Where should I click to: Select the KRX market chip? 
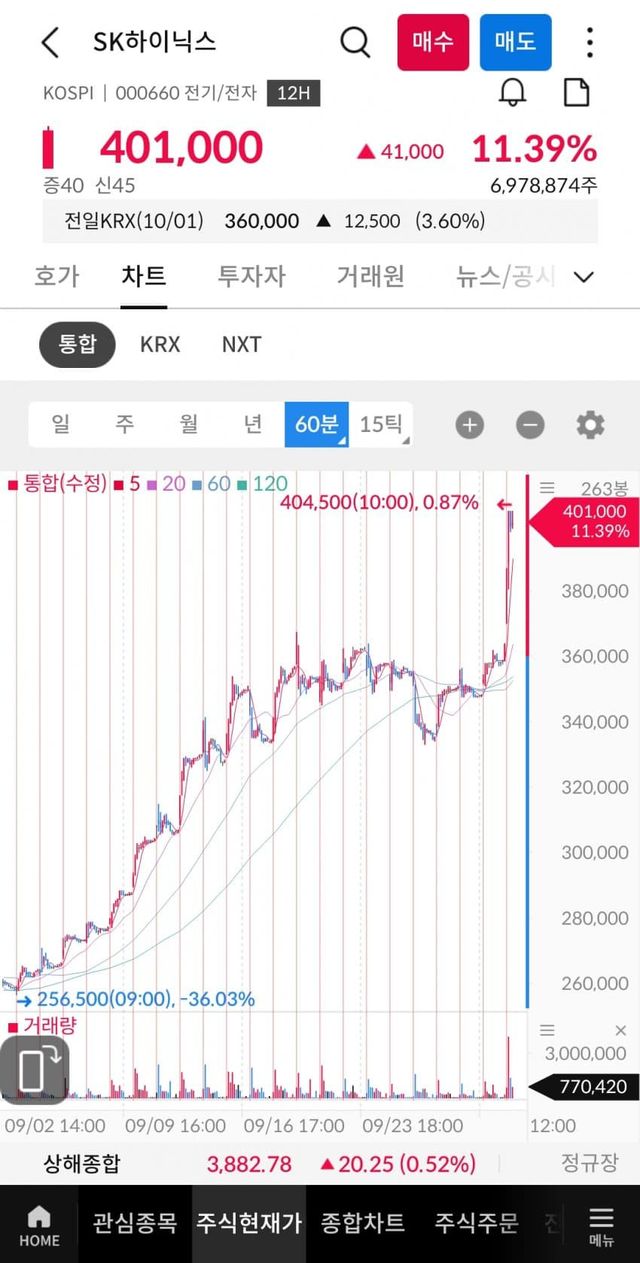pyautogui.click(x=160, y=345)
